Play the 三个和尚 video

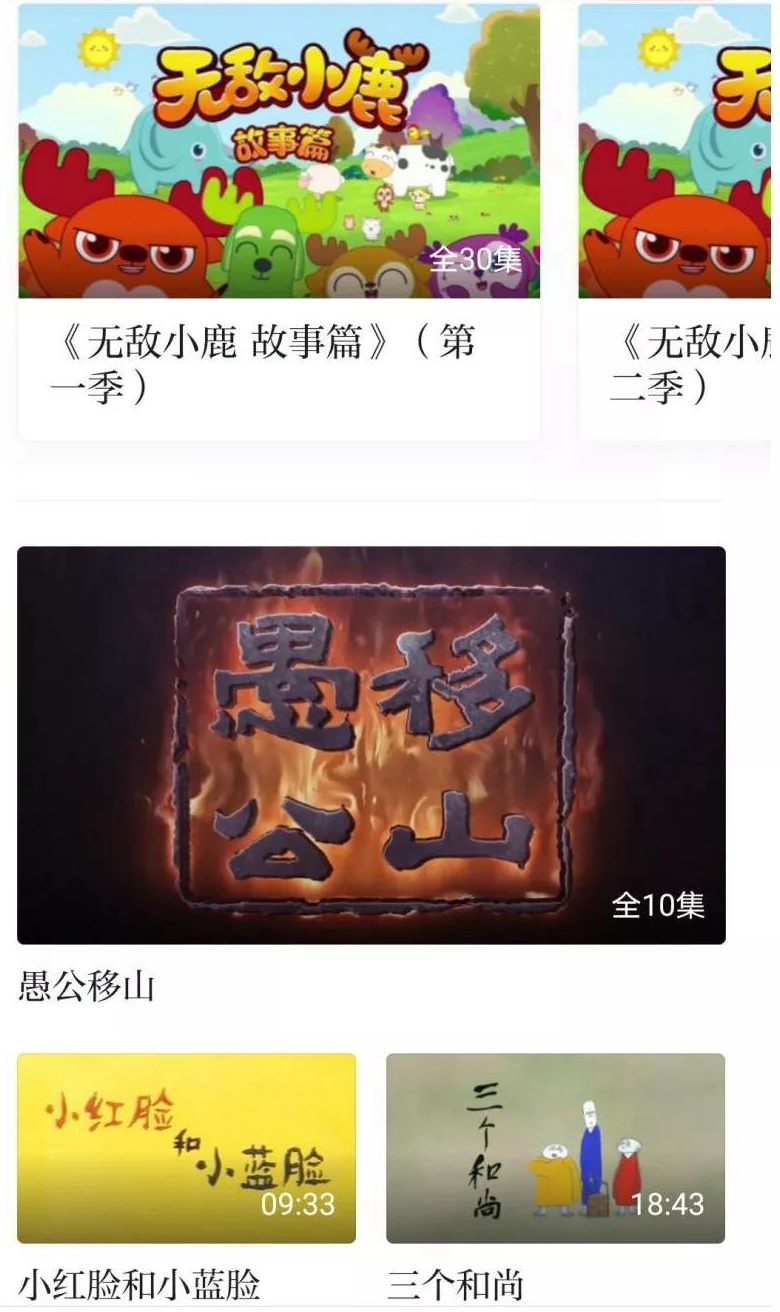(x=555, y=1148)
